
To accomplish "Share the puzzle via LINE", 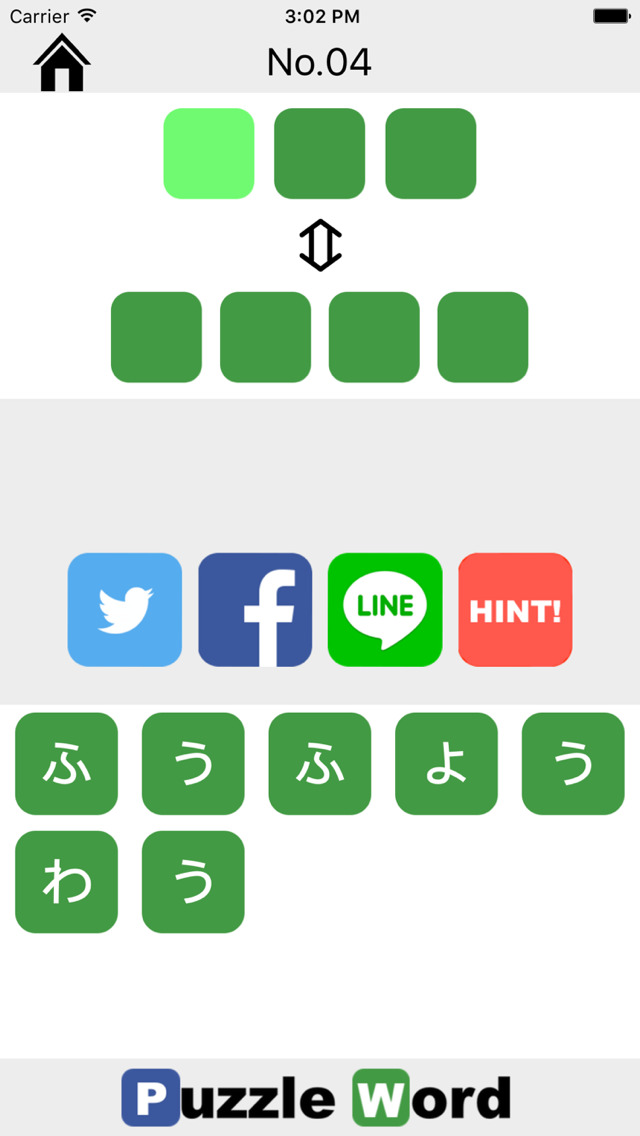I will pyautogui.click(x=385, y=609).
